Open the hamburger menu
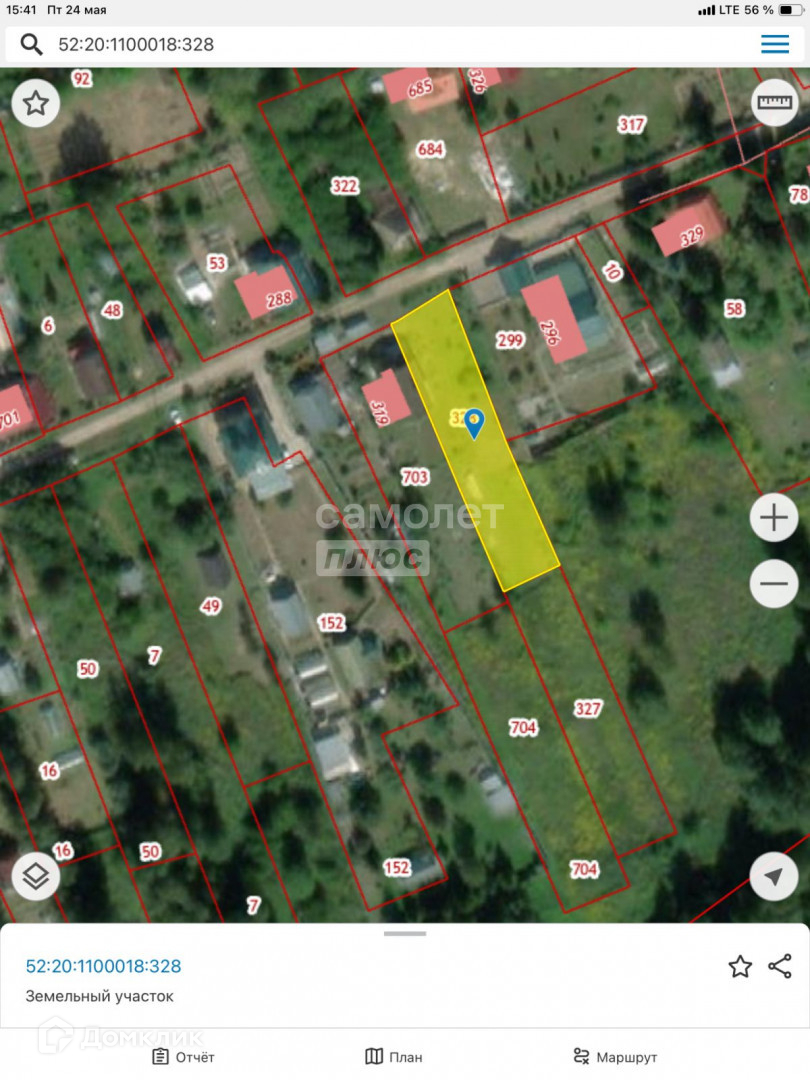The width and height of the screenshot is (810, 1080). coord(775,44)
